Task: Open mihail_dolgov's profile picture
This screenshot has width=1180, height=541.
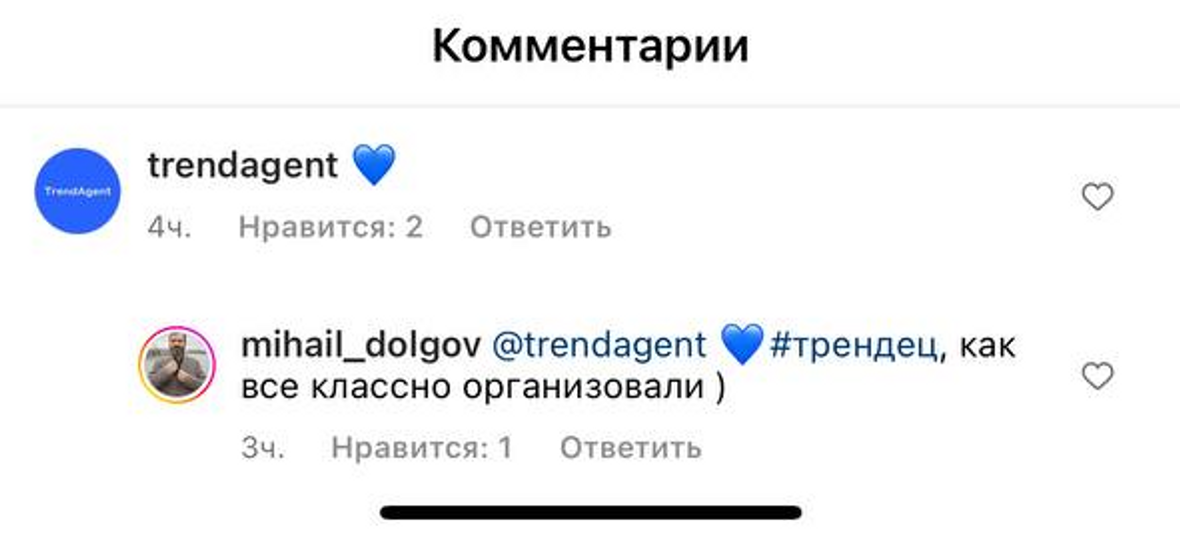Action: 176,365
